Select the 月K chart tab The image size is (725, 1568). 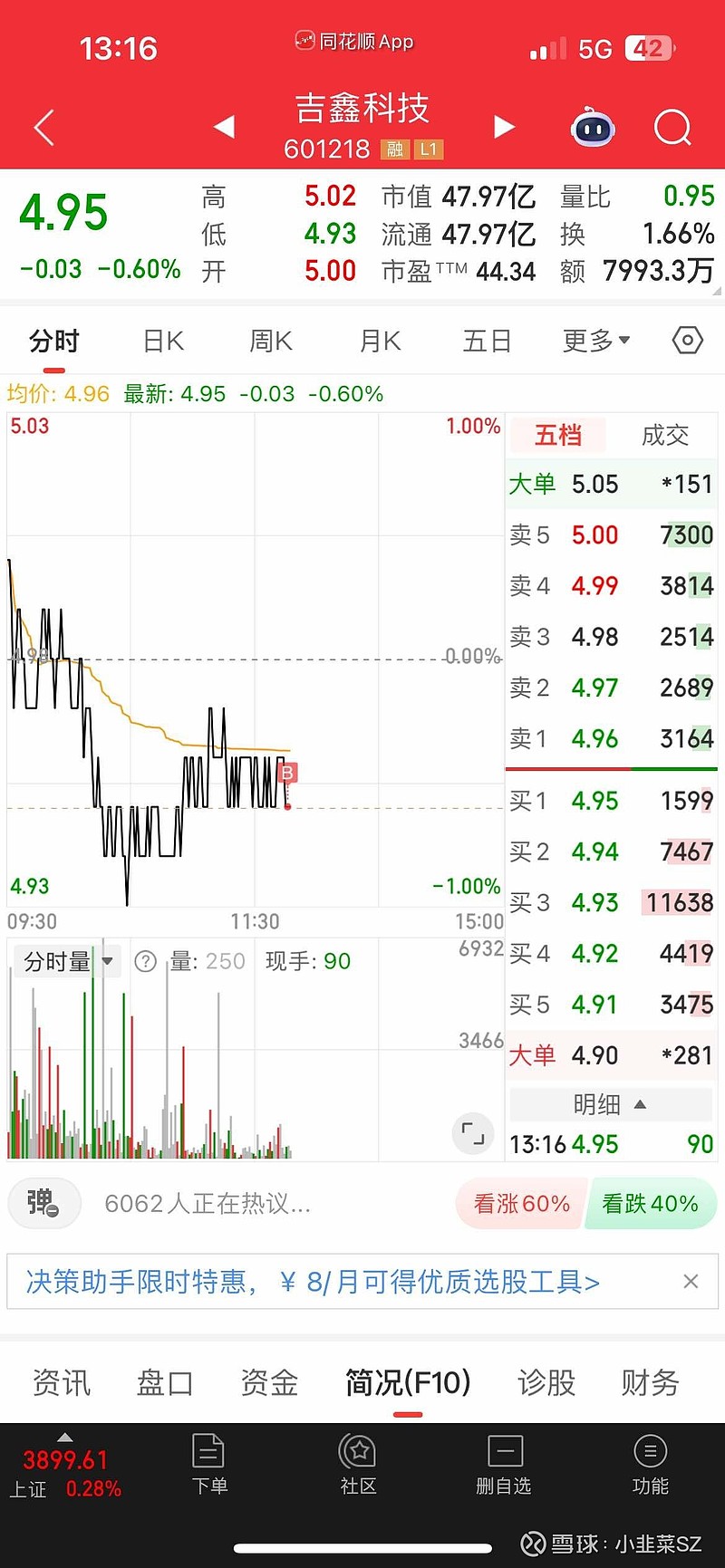pyautogui.click(x=380, y=341)
